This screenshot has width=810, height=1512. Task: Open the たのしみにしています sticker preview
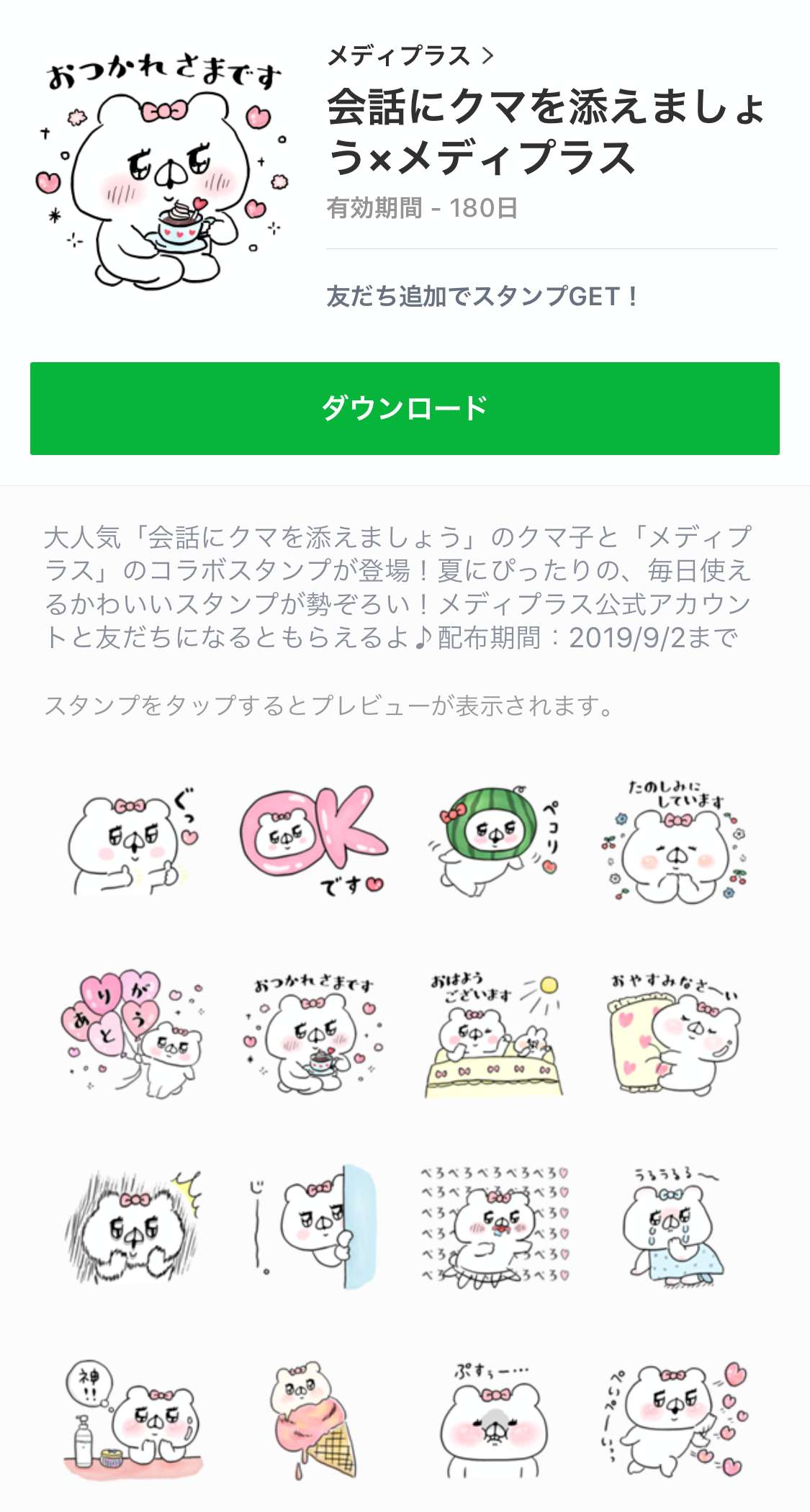click(675, 841)
